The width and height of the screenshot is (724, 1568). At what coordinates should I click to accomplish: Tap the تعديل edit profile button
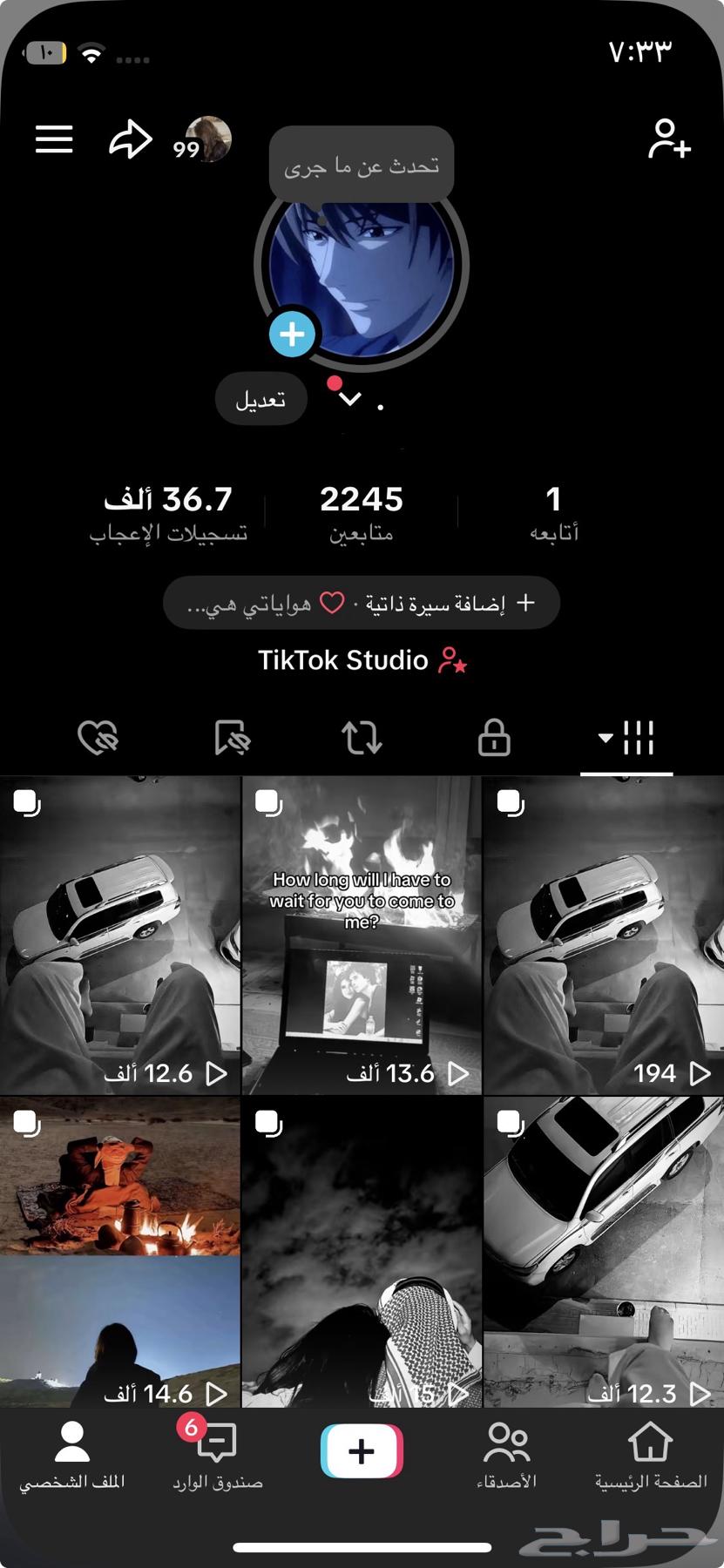(261, 400)
